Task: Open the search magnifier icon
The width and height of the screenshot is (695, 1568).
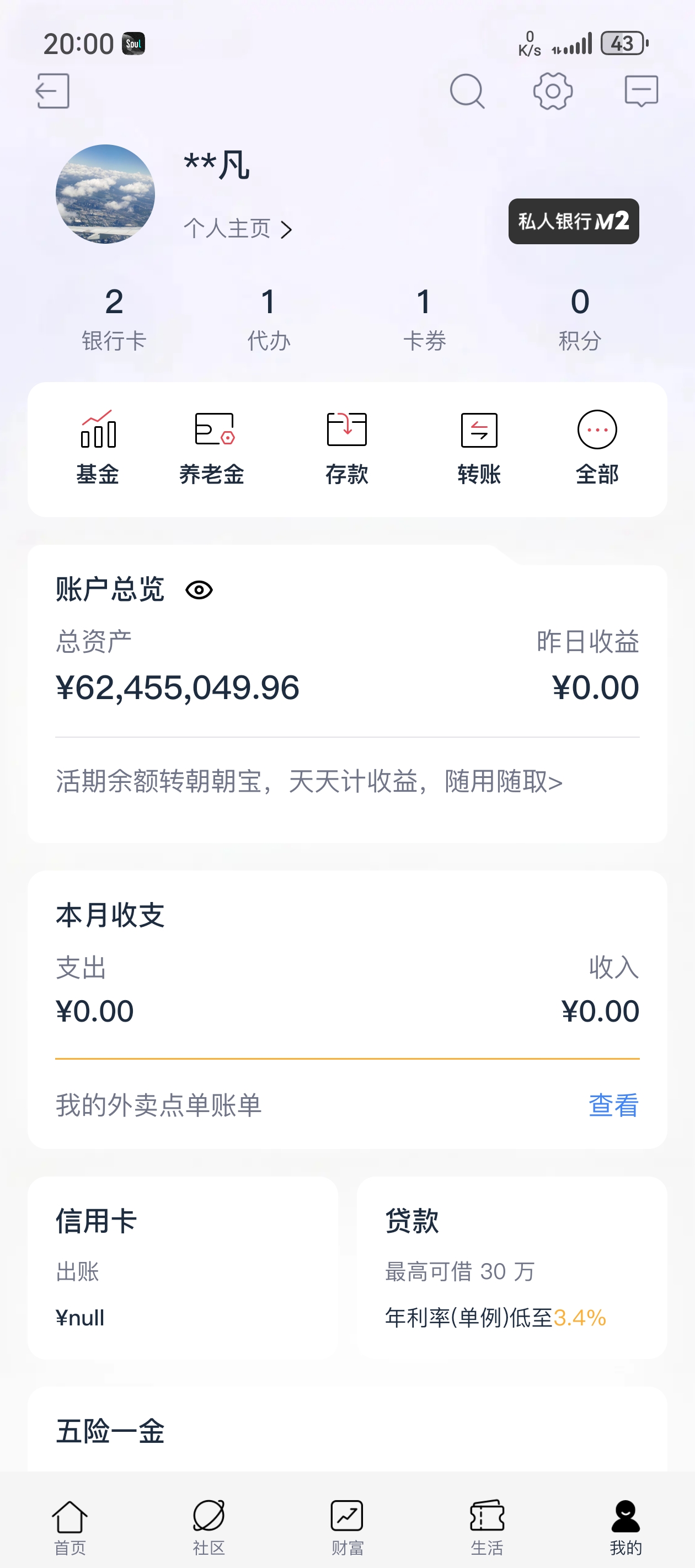Action: pos(467,92)
